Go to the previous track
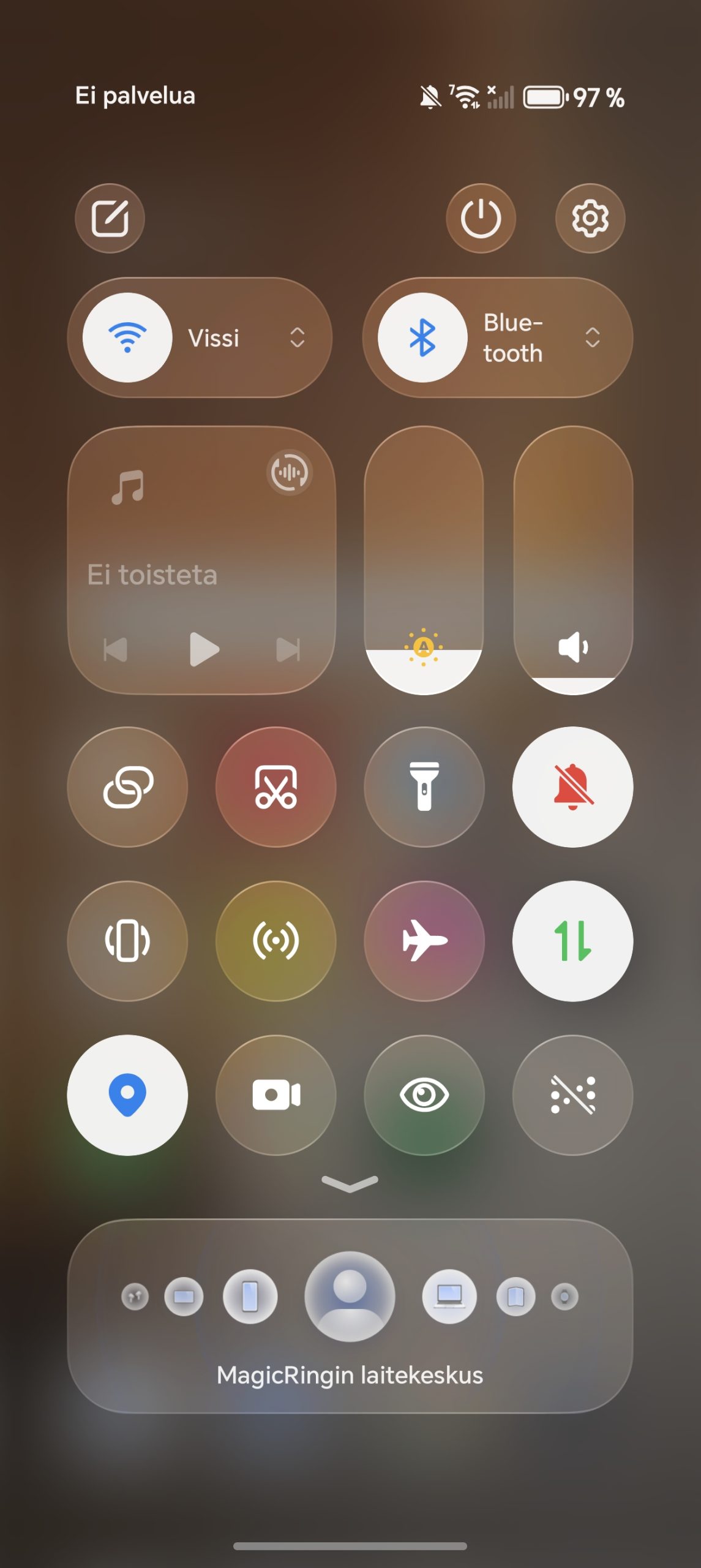The image size is (701, 1568). [116, 649]
